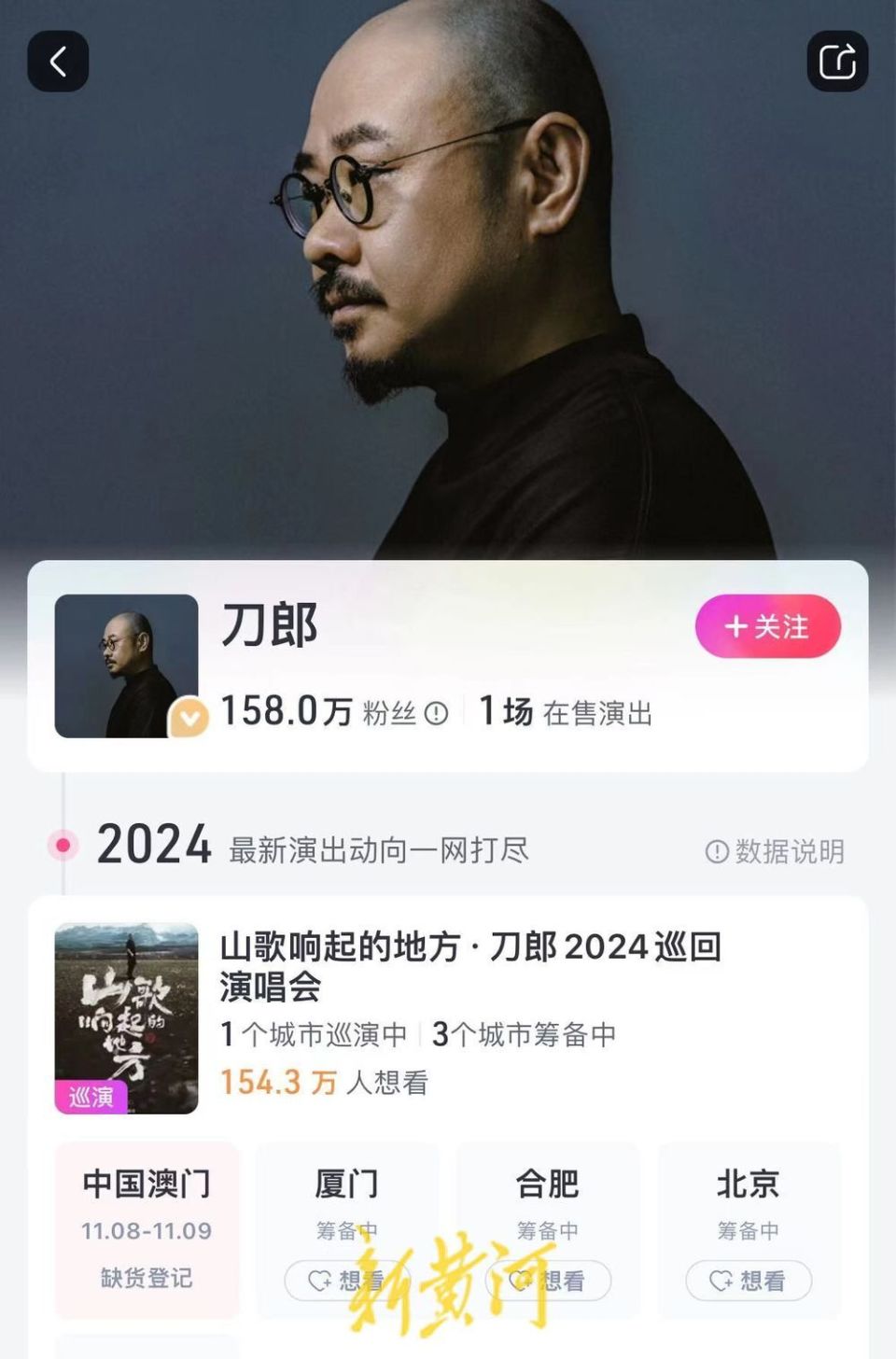Open the 山歌响起的地方 concert poster thumbnail
This screenshot has height=1359, width=896.
[126, 1017]
